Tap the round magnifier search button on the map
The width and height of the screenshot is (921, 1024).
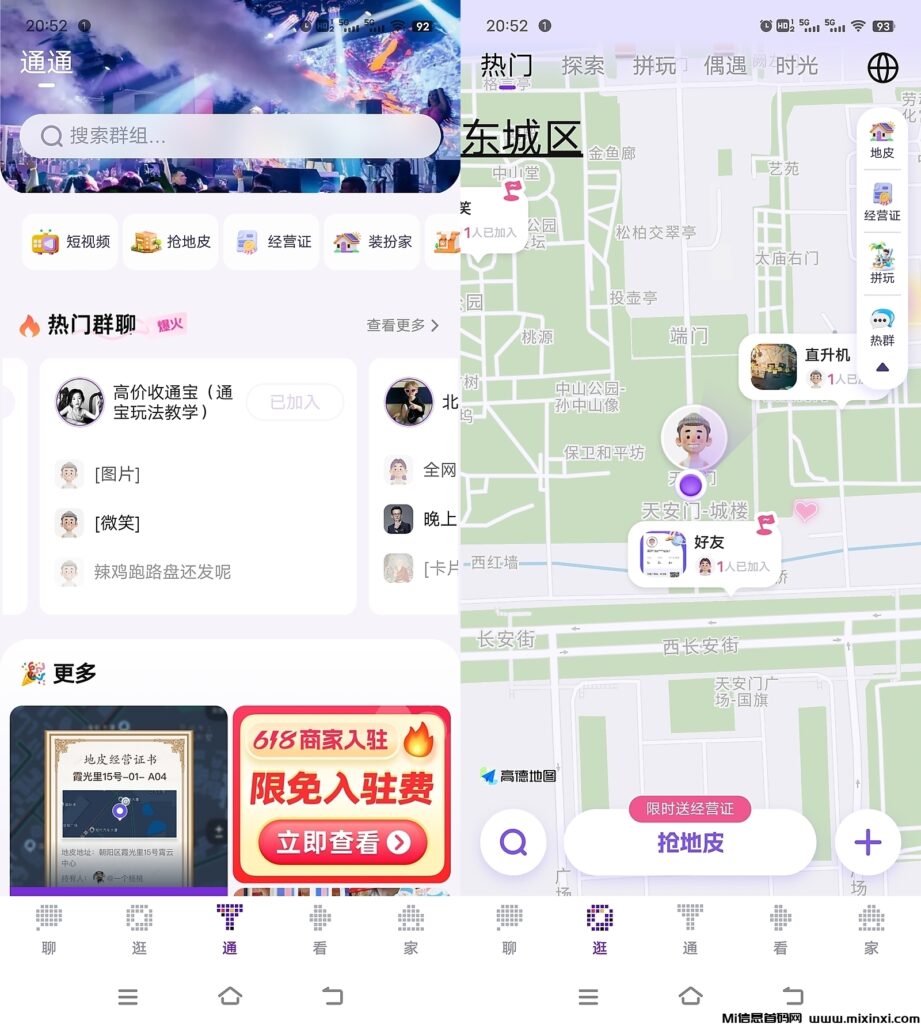pos(513,842)
